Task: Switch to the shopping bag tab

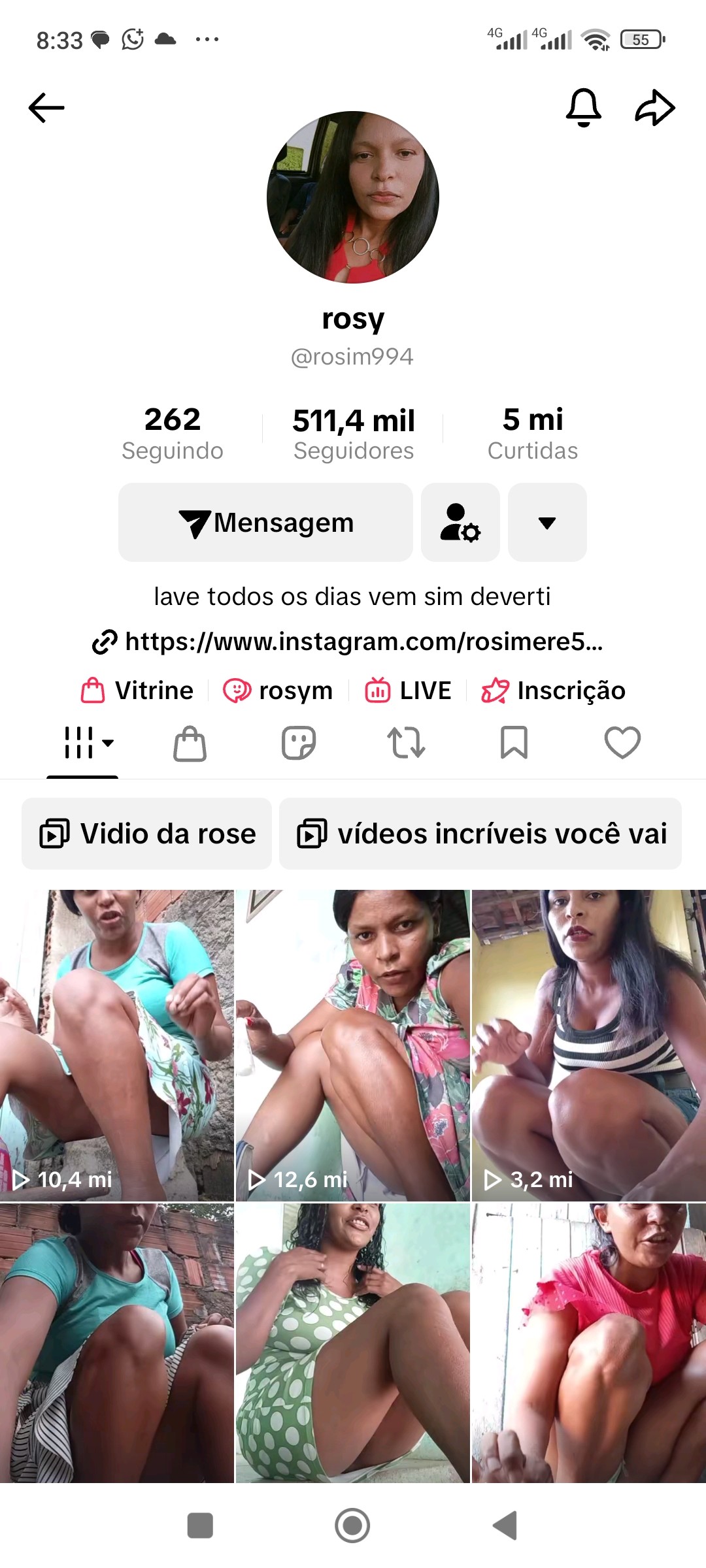Action: click(x=190, y=743)
